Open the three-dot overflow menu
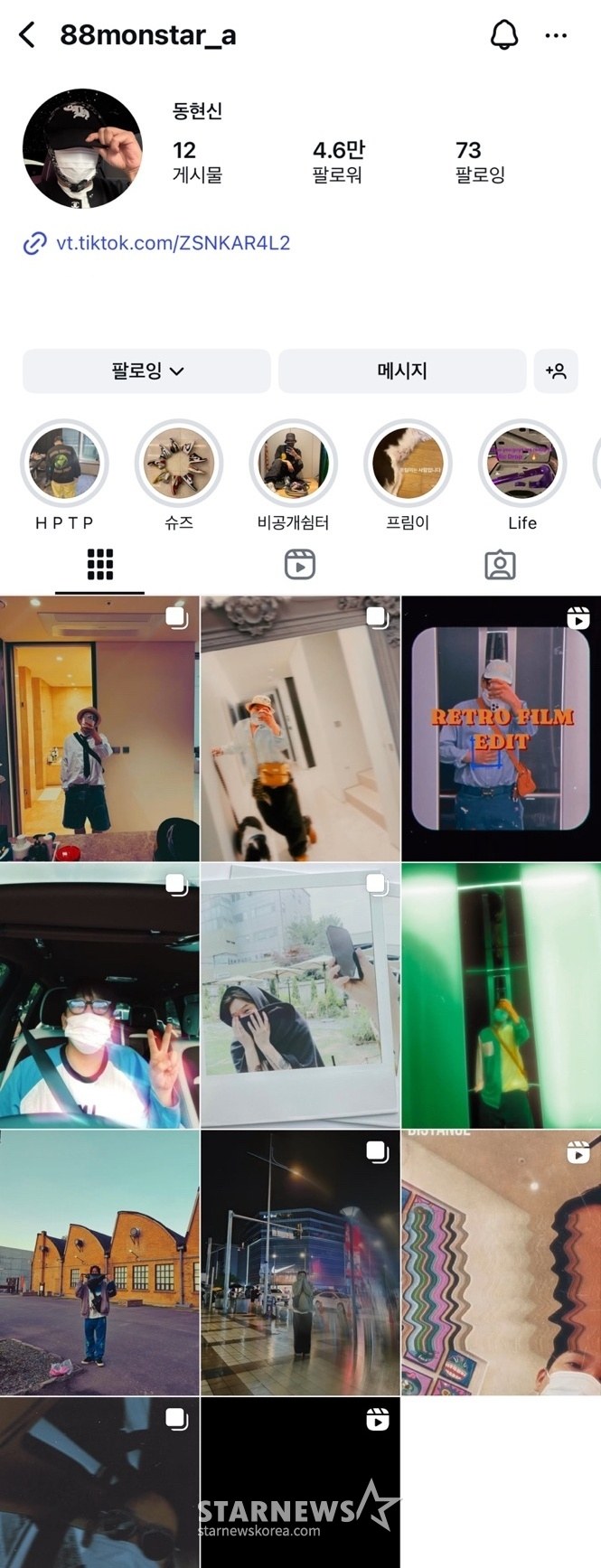This screenshot has height=1568, width=601. [556, 35]
